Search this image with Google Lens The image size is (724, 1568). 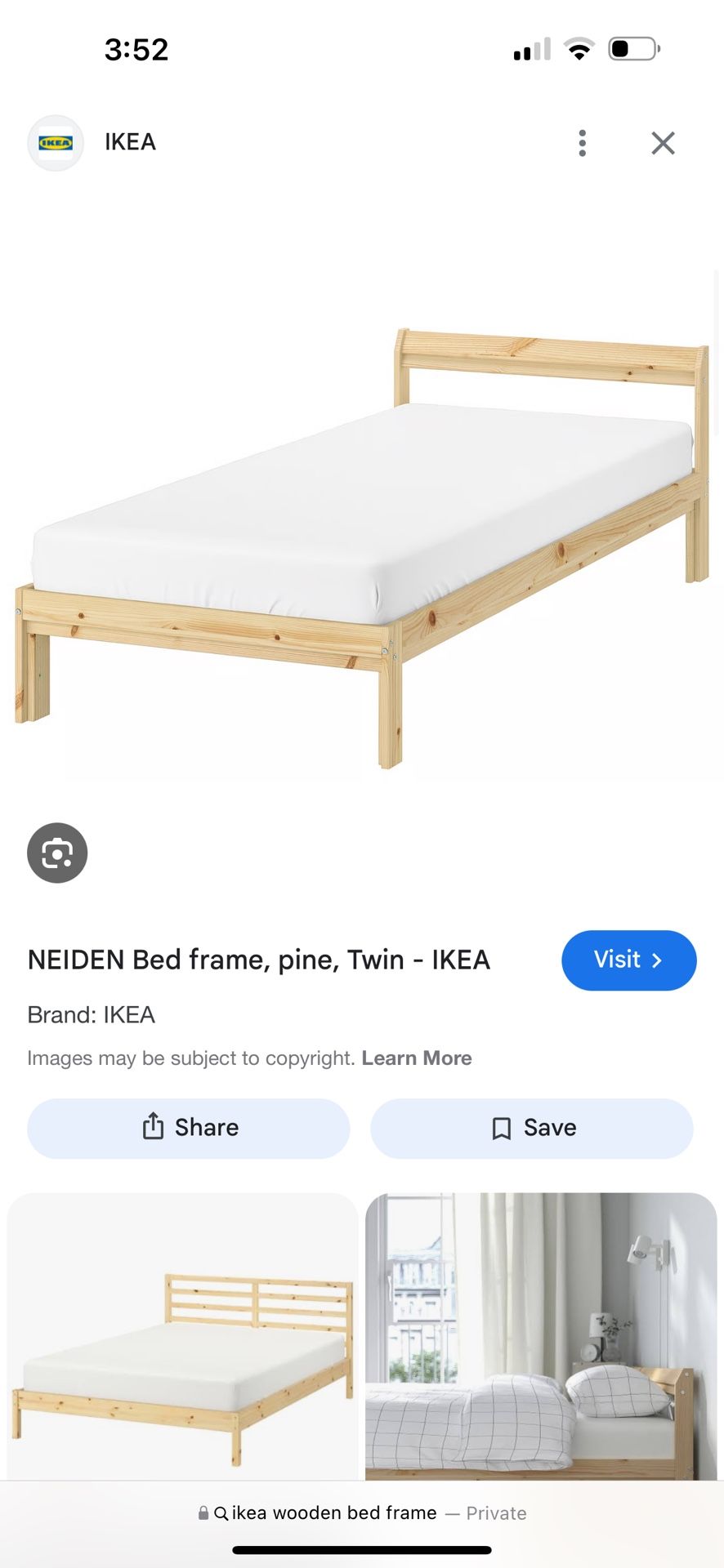click(57, 853)
